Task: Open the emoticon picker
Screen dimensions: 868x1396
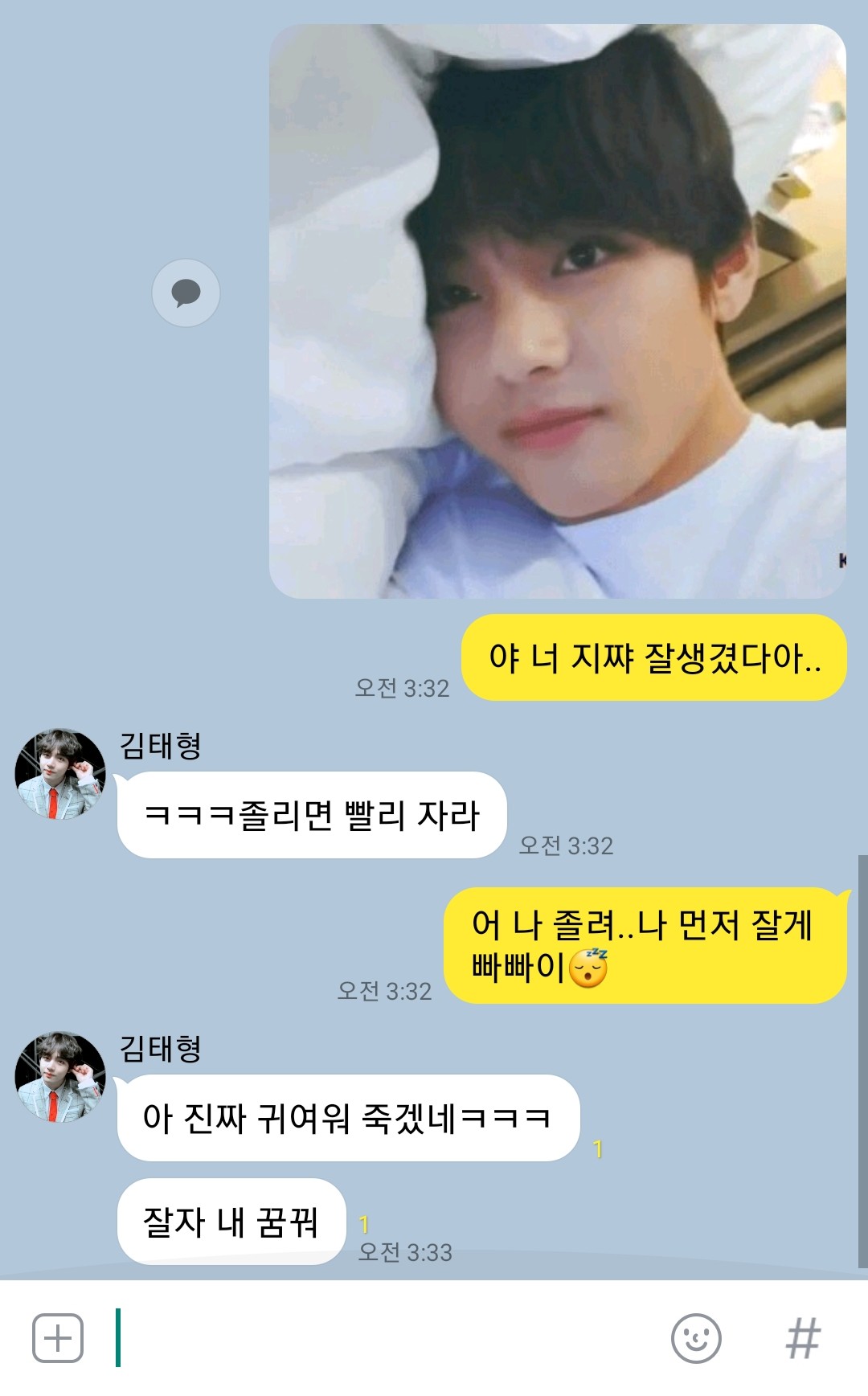Action: pos(695,1338)
